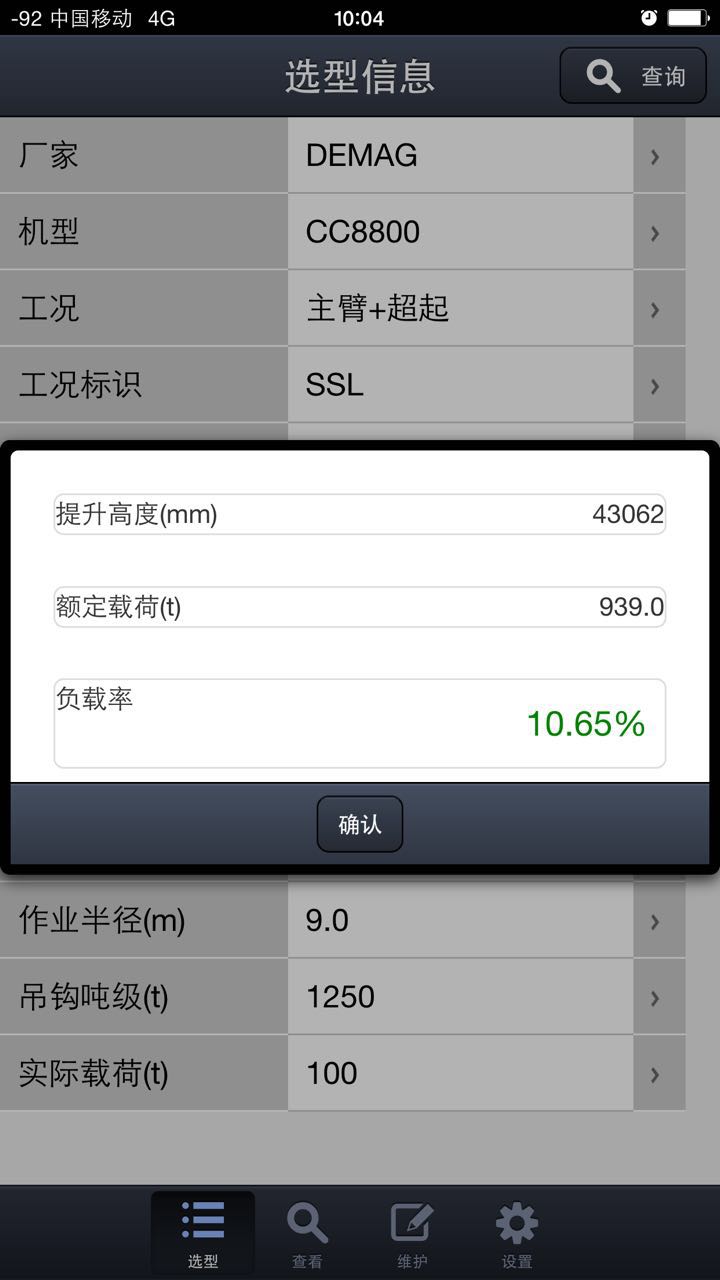This screenshot has width=720, height=1280.
Task: Open the 机型 CC8800 chevron
Action: tap(655, 232)
